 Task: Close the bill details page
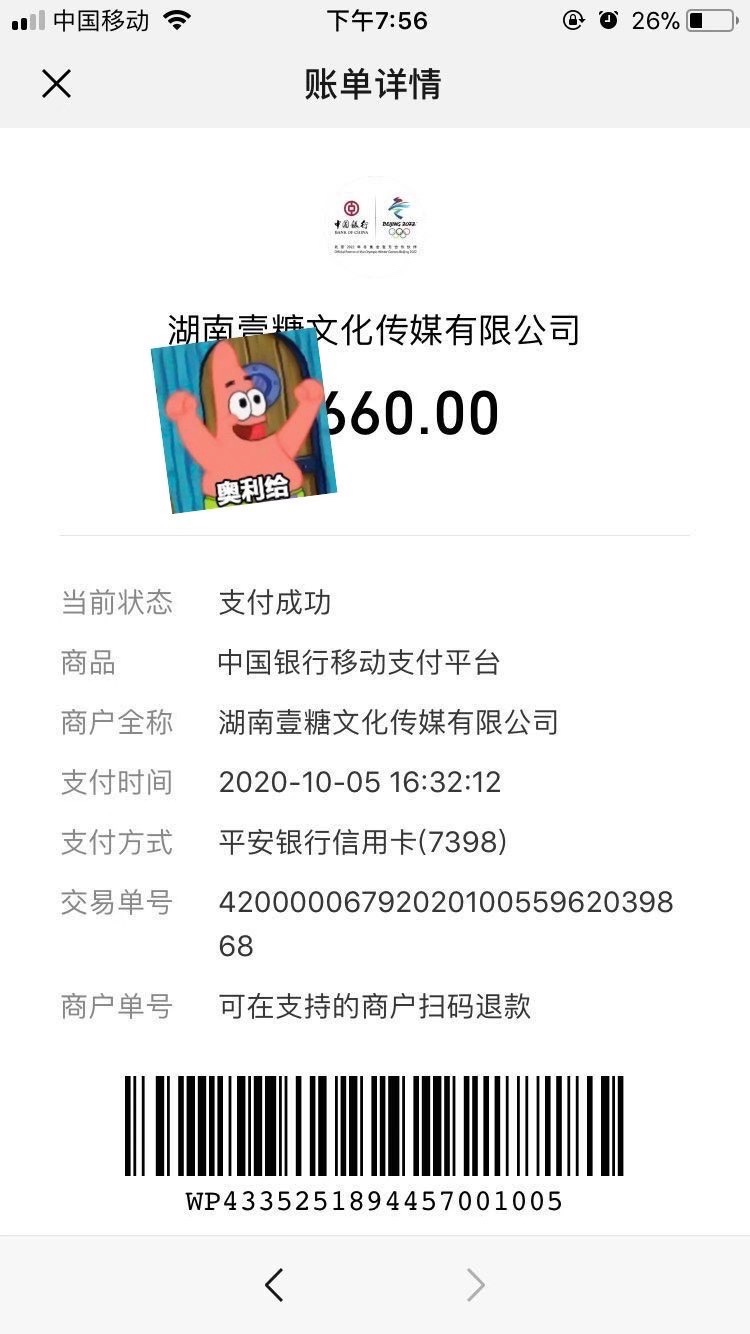[x=57, y=84]
